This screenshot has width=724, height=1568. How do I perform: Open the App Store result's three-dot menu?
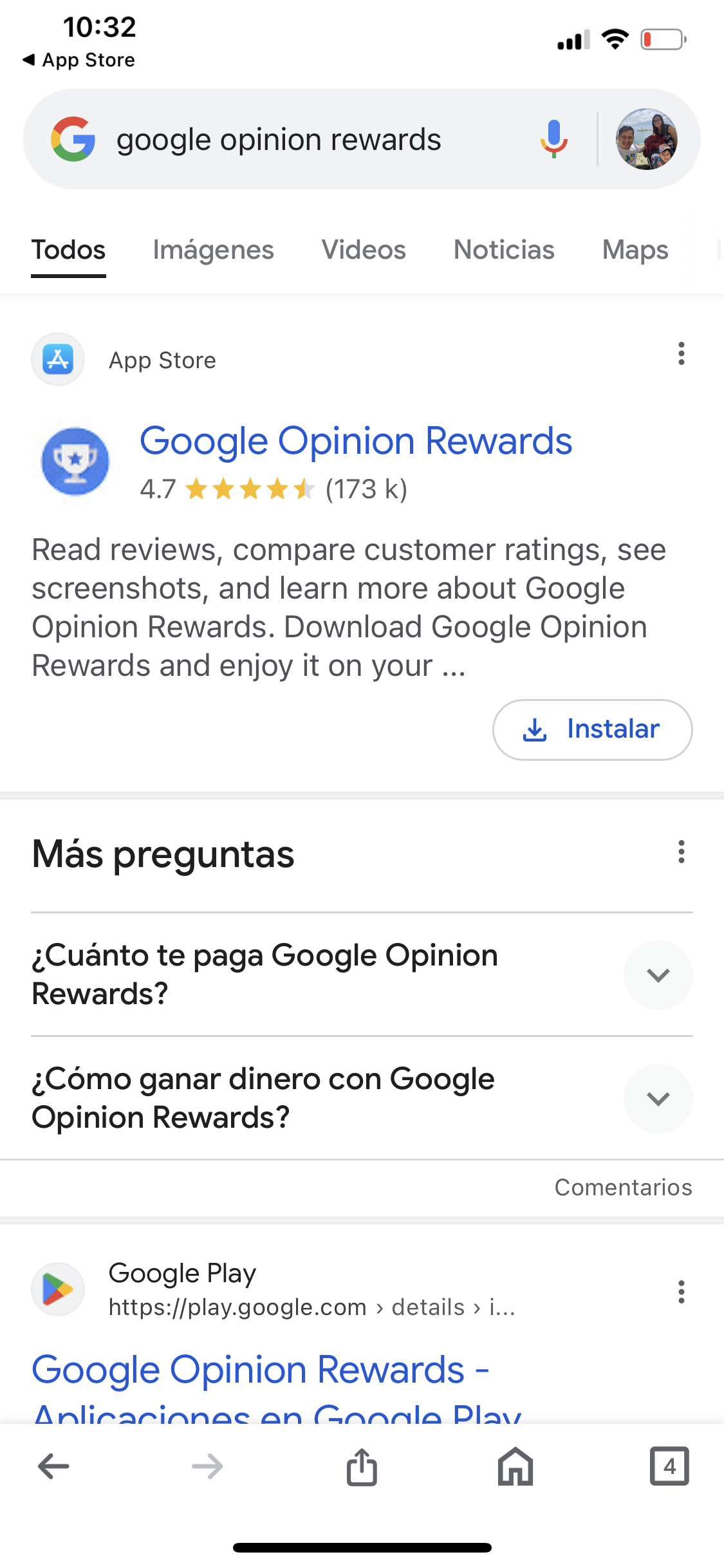pos(681,354)
